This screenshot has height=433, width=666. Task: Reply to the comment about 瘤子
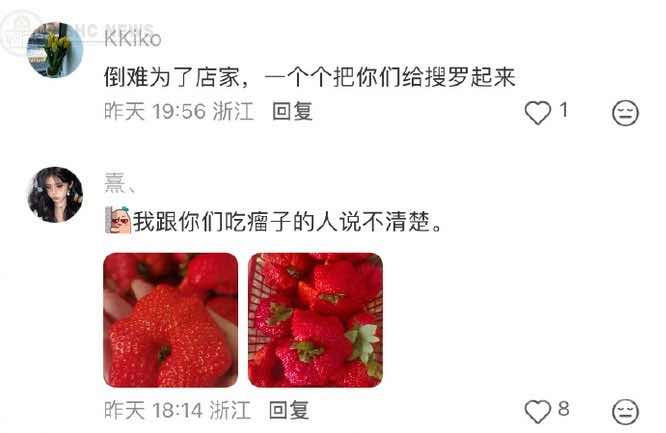coord(289,409)
